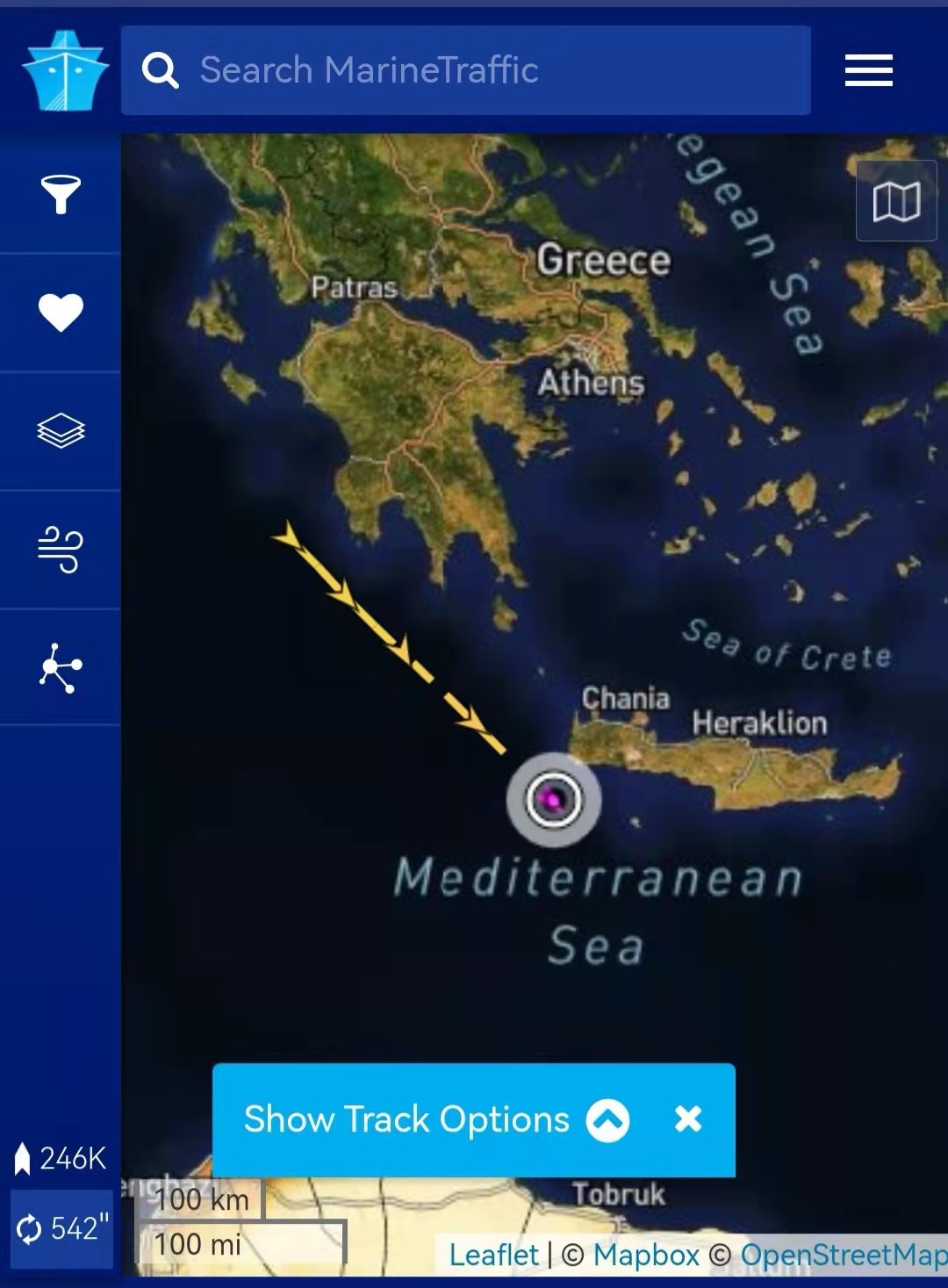Viewport: 948px width, 1288px height.
Task: Open favorites heart icon
Action: (x=61, y=312)
